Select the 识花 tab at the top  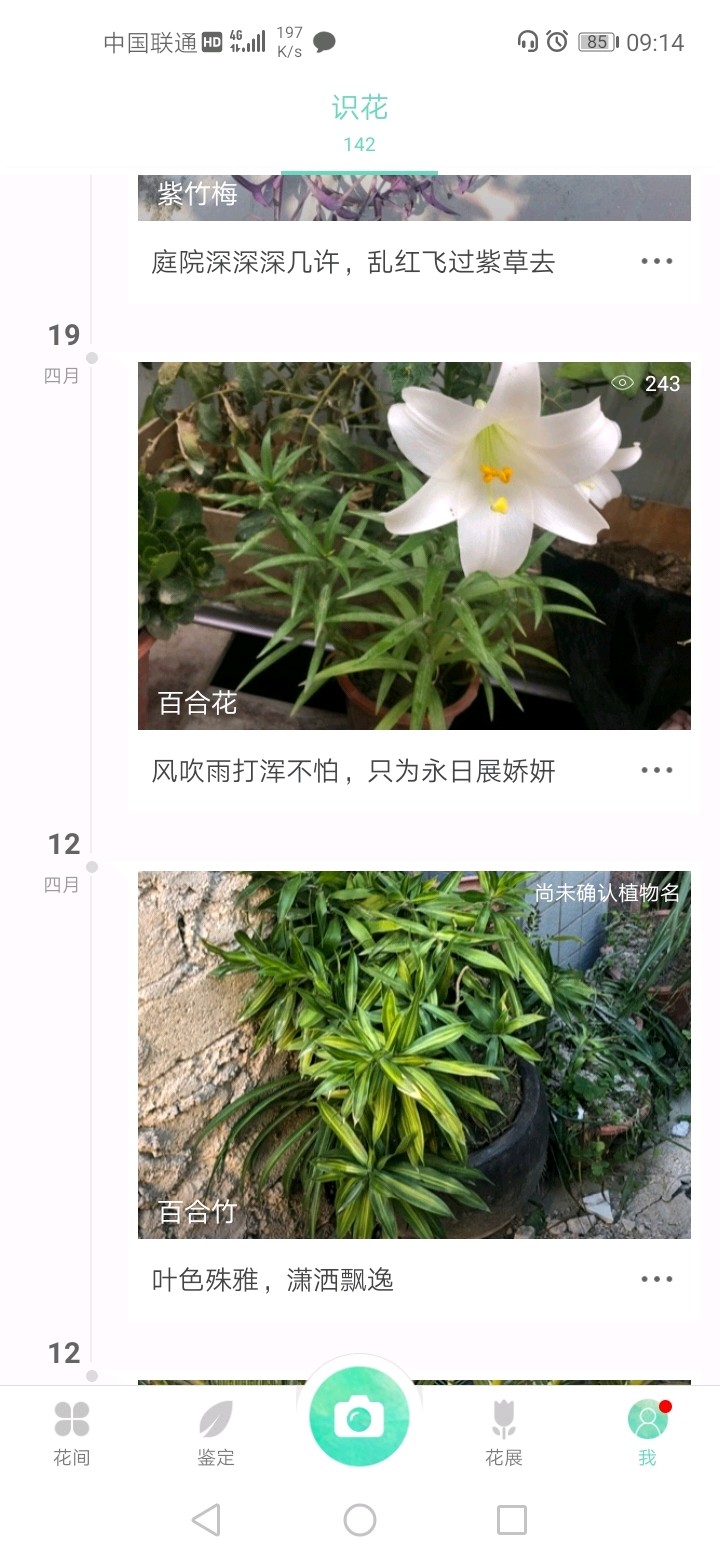click(360, 122)
